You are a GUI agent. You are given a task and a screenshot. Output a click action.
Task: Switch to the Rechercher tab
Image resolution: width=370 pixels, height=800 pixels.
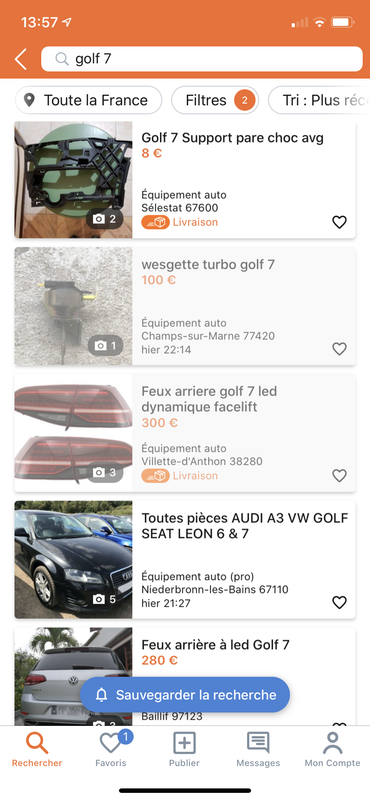pyautogui.click(x=37, y=749)
